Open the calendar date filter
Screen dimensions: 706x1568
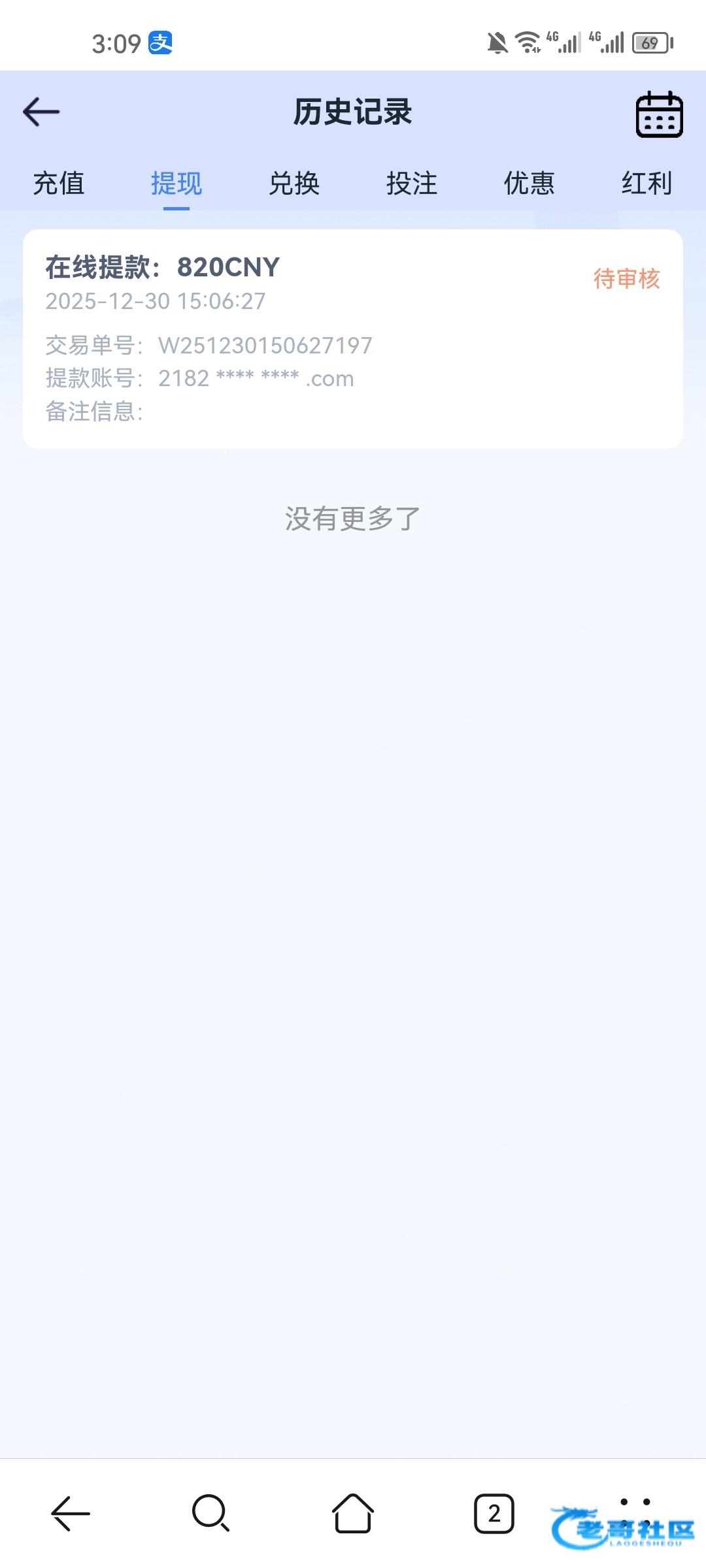(659, 114)
